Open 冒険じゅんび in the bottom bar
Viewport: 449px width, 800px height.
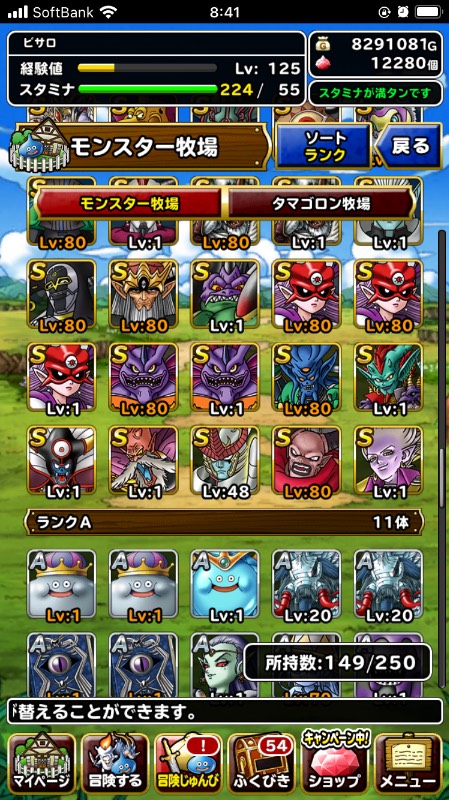tap(188, 762)
